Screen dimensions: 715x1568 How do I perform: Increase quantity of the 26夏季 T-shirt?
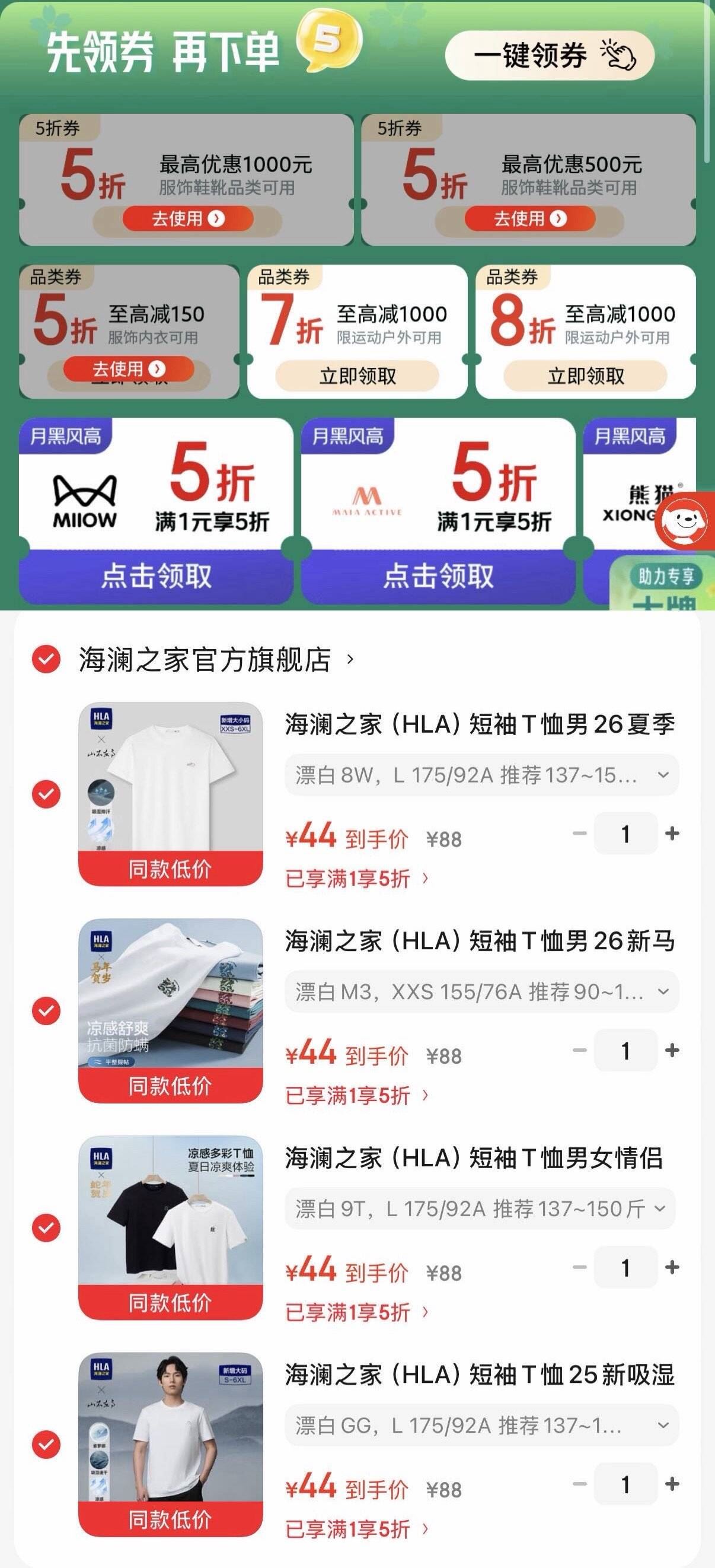click(x=672, y=834)
